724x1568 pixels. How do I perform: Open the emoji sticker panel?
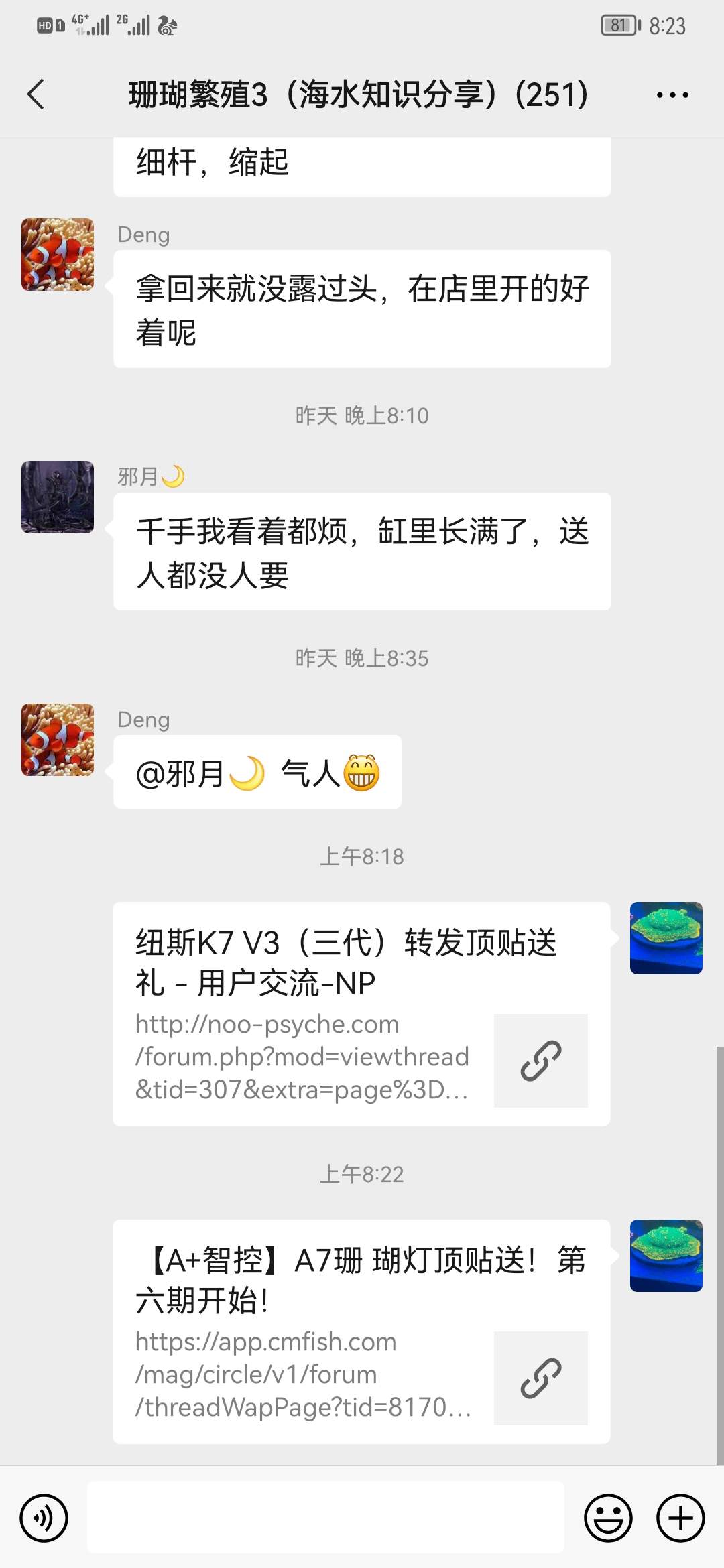tap(608, 1518)
